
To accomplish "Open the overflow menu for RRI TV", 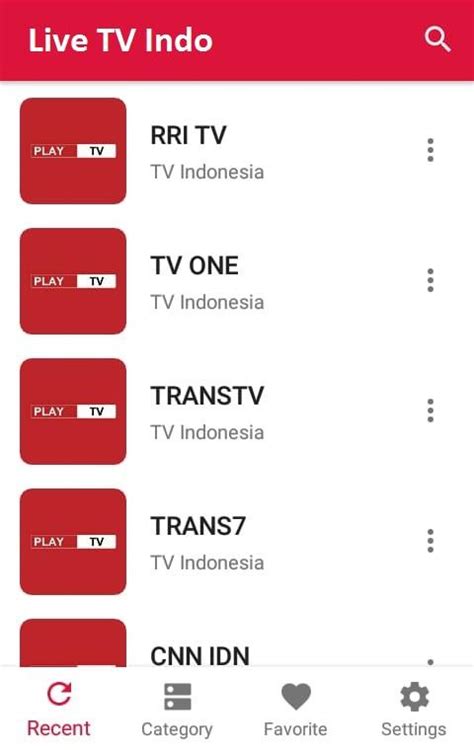I will coord(430,150).
